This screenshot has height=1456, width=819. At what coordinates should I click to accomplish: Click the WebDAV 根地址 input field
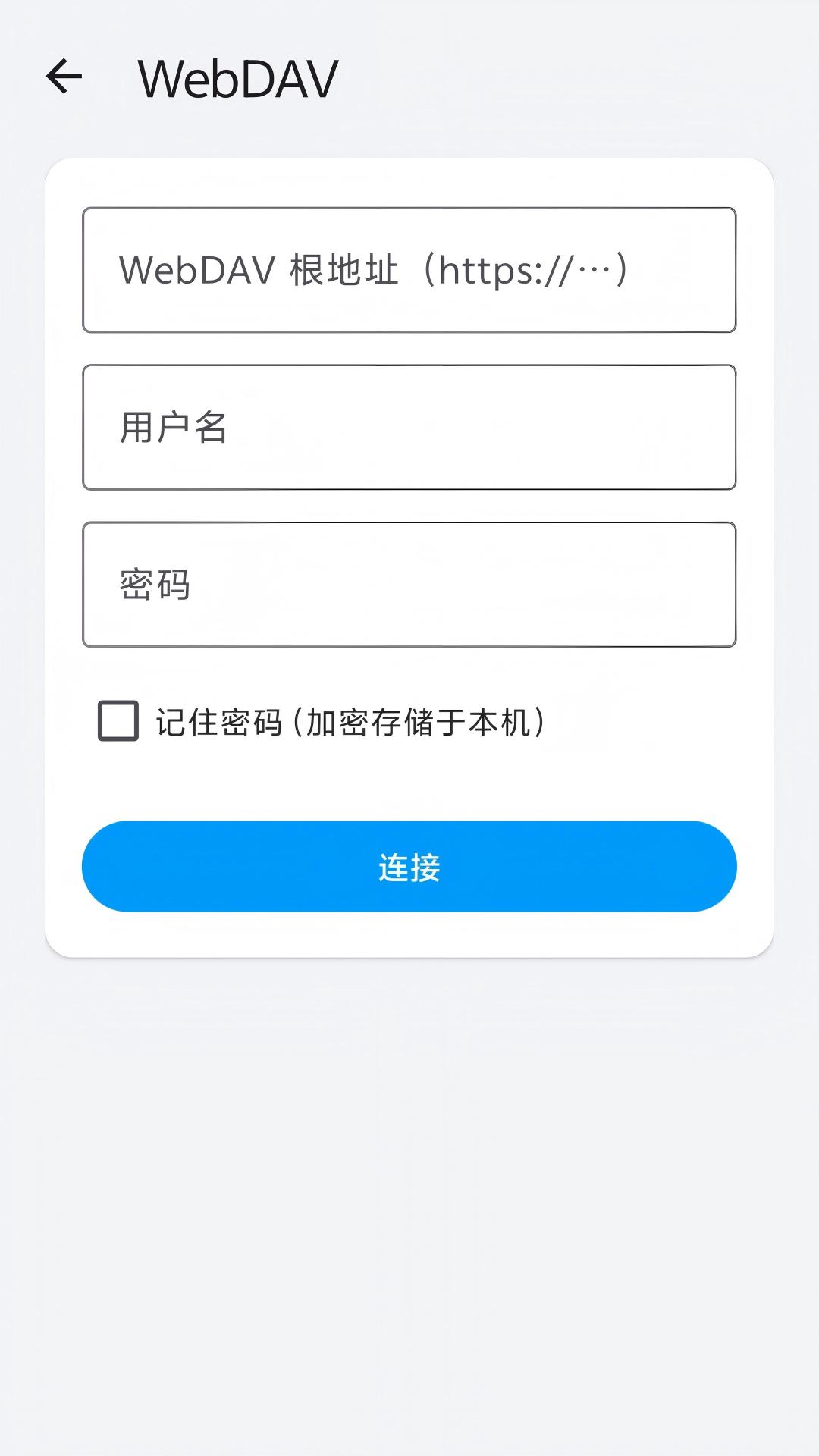pyautogui.click(x=409, y=271)
